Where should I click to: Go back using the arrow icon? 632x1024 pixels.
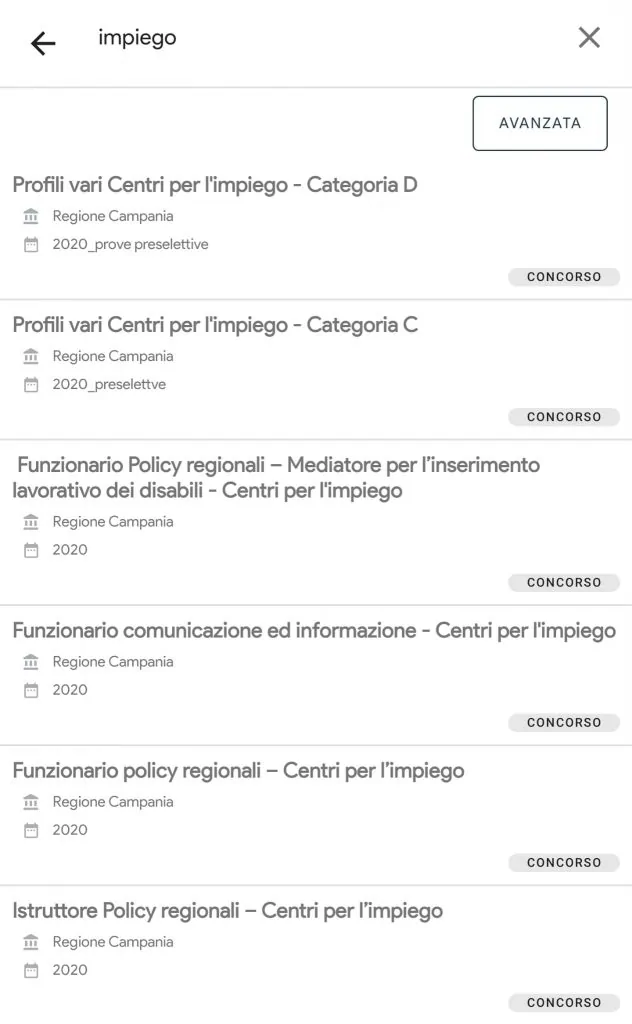[43, 44]
